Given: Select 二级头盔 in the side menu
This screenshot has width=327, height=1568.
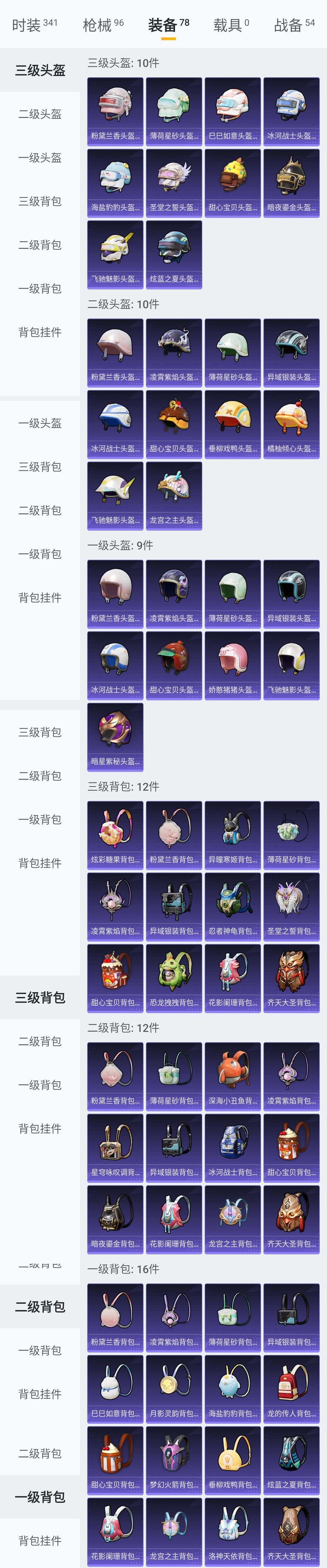Looking at the screenshot, I should [x=40, y=114].
